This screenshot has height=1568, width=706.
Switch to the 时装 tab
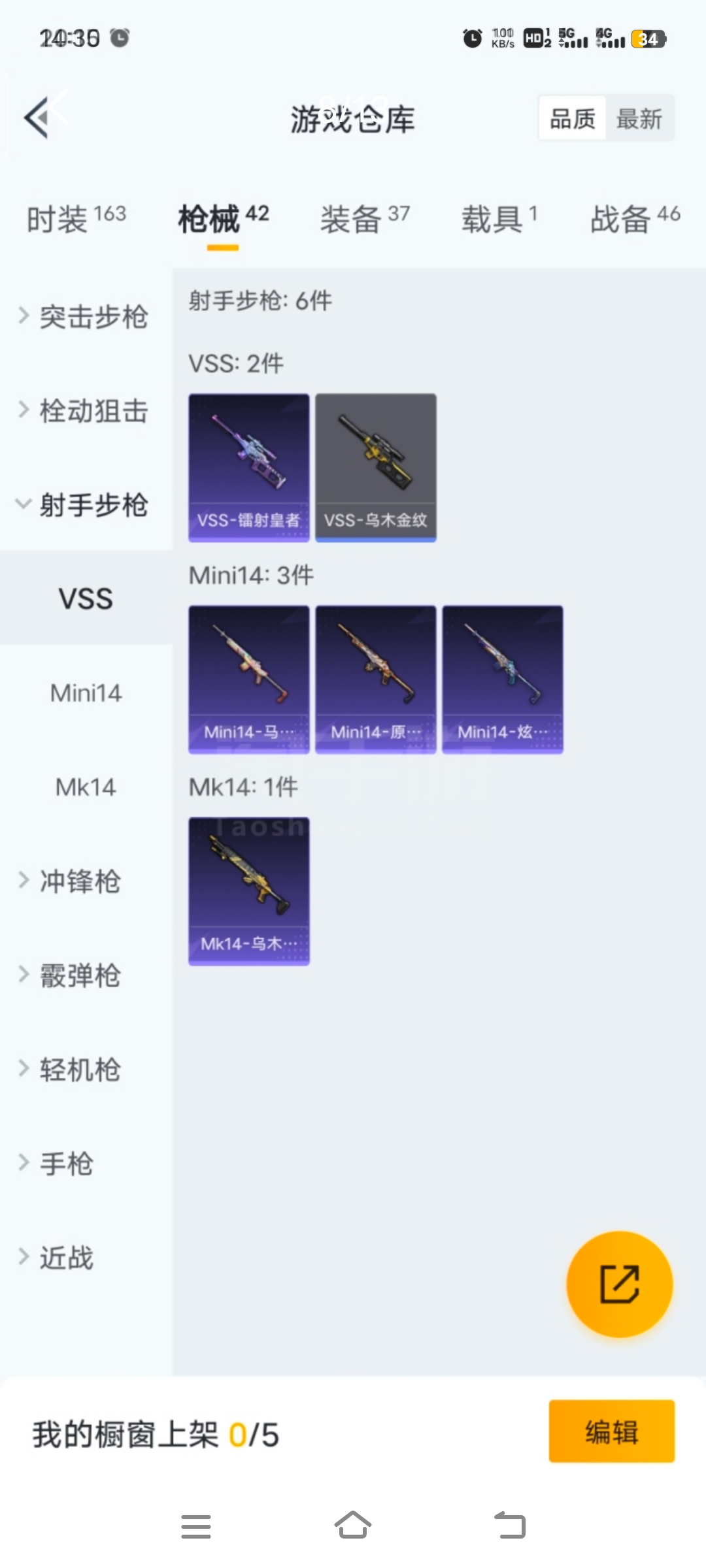[x=76, y=219]
